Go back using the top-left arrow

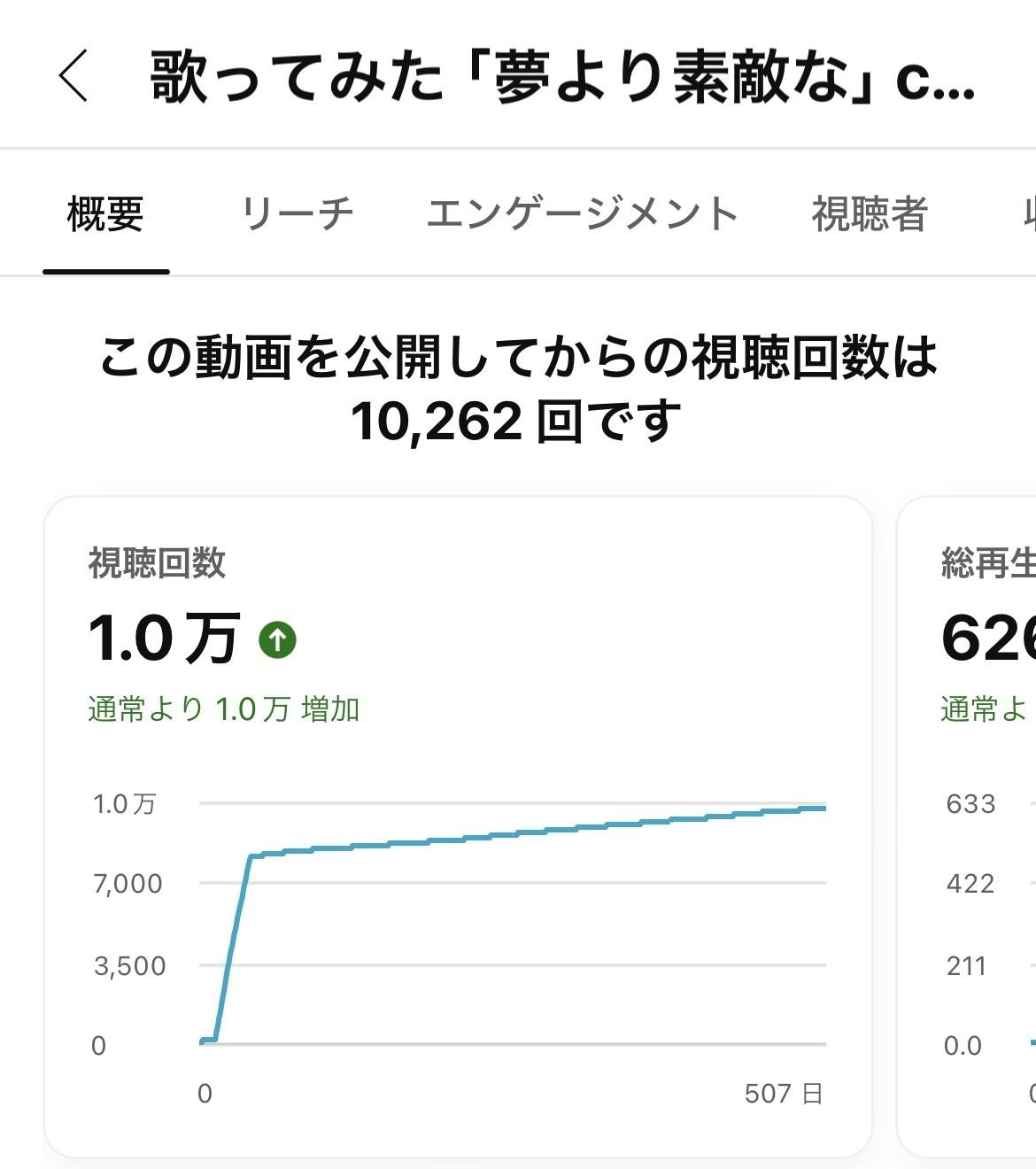point(74,76)
